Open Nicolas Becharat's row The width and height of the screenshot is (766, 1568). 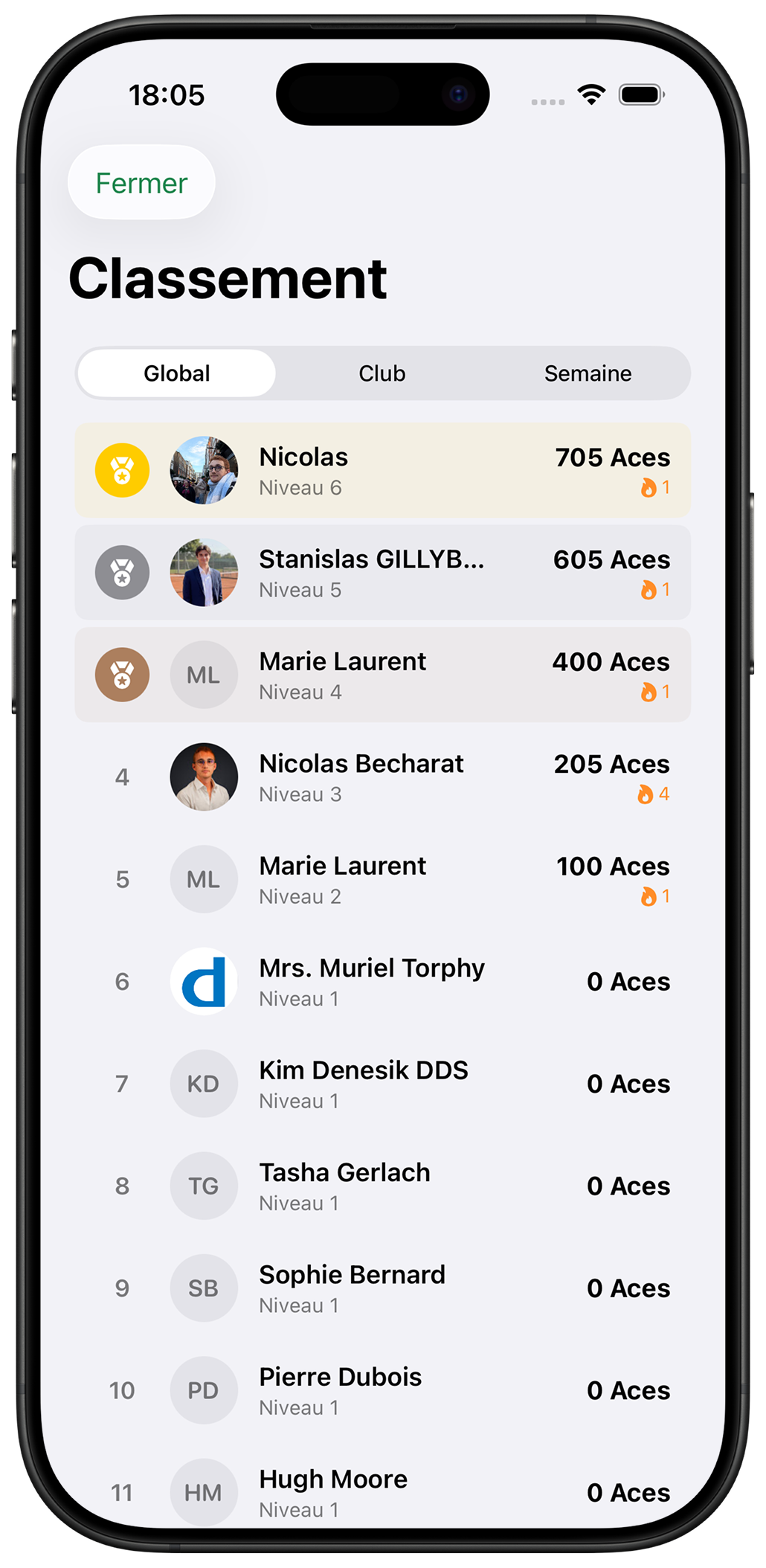[x=382, y=777]
